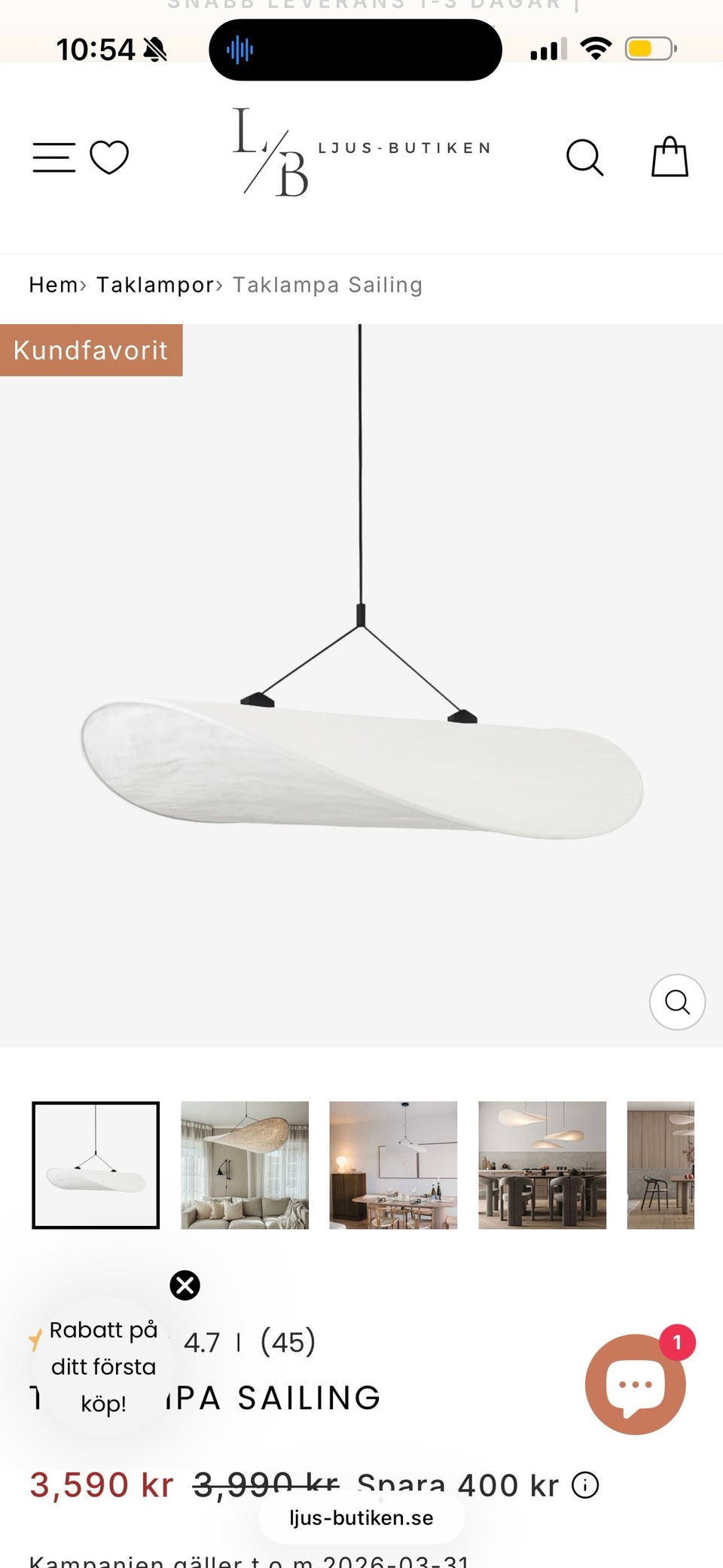Select the white lamp product thumbnail
Image resolution: width=723 pixels, height=1568 pixels.
pos(96,1165)
